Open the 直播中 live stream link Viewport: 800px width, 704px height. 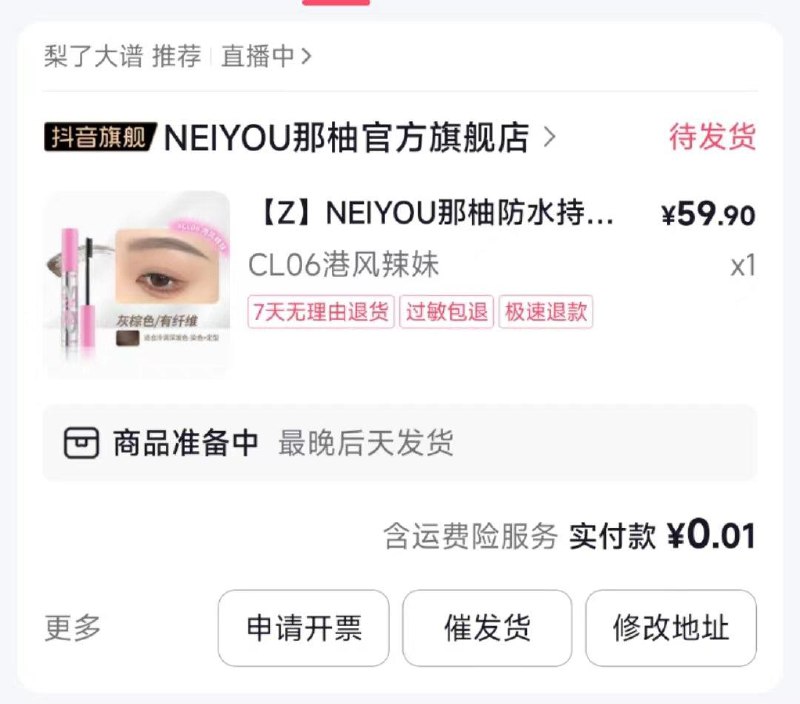(266, 56)
